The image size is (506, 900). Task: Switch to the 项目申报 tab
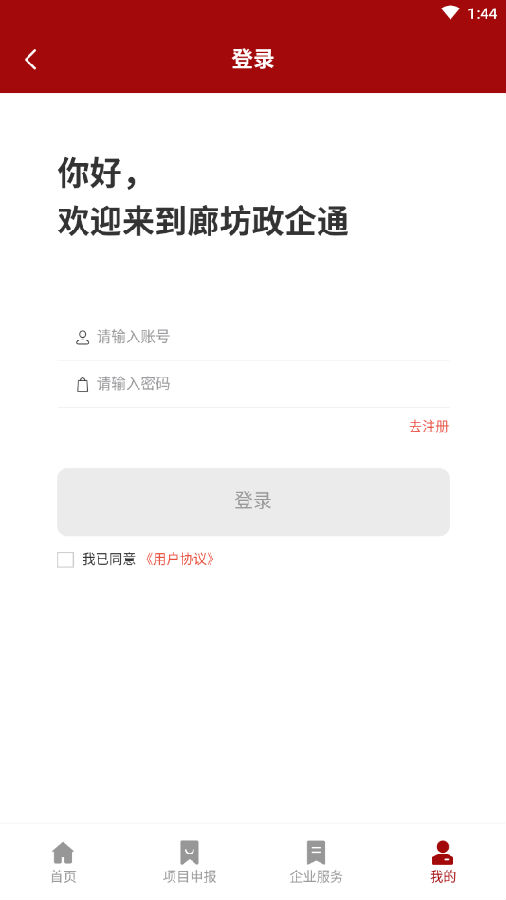coord(189,862)
